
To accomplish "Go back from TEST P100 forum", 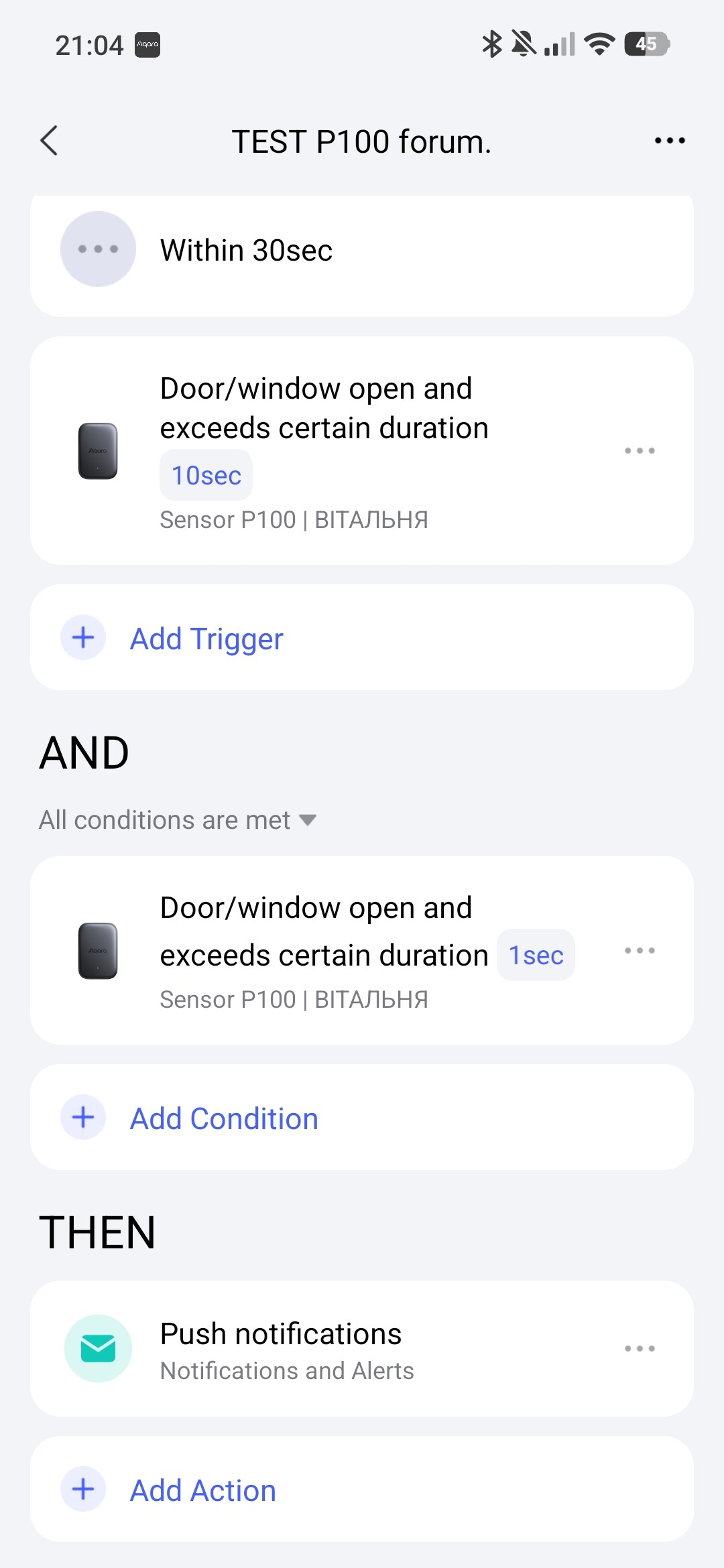I will [50, 141].
